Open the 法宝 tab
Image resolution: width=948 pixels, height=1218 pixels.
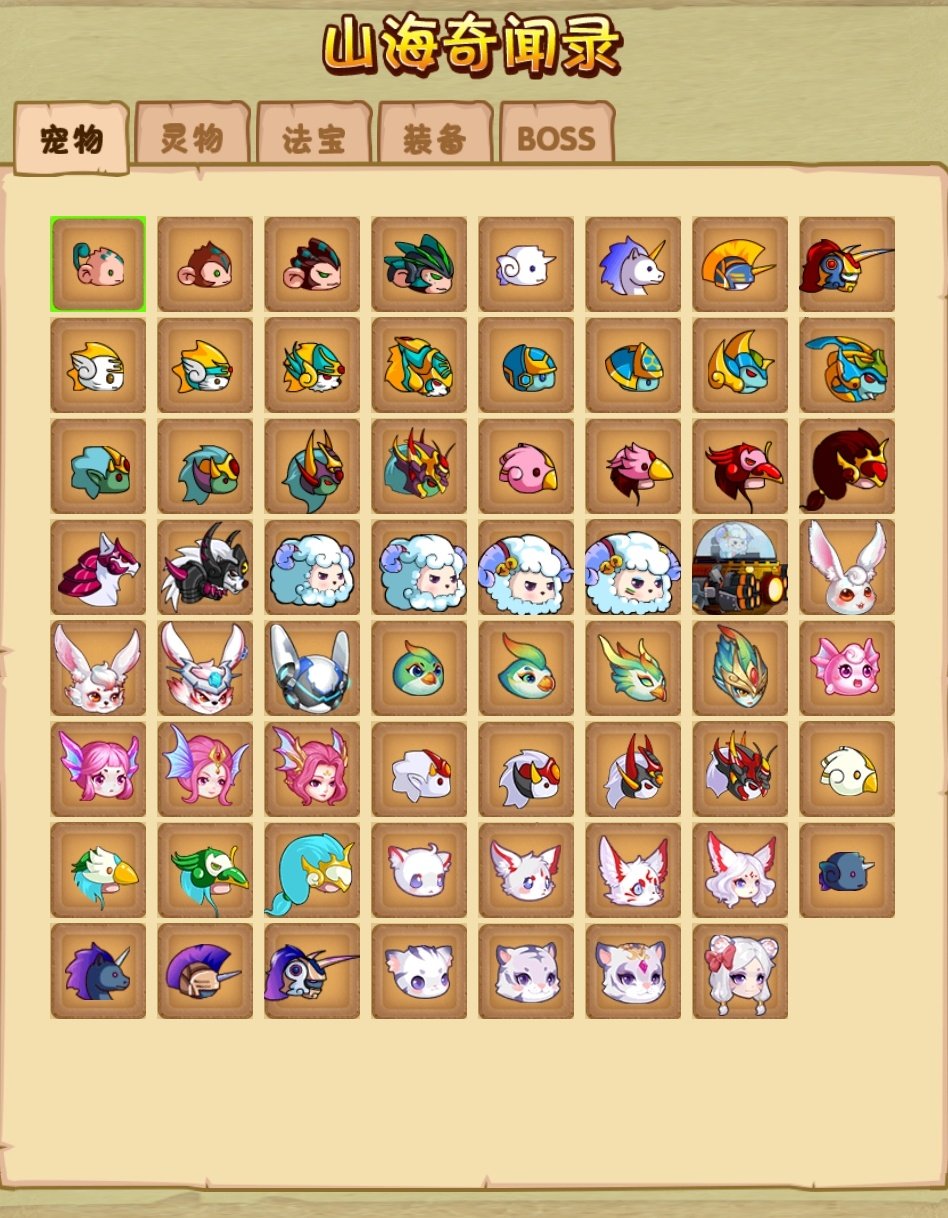314,138
